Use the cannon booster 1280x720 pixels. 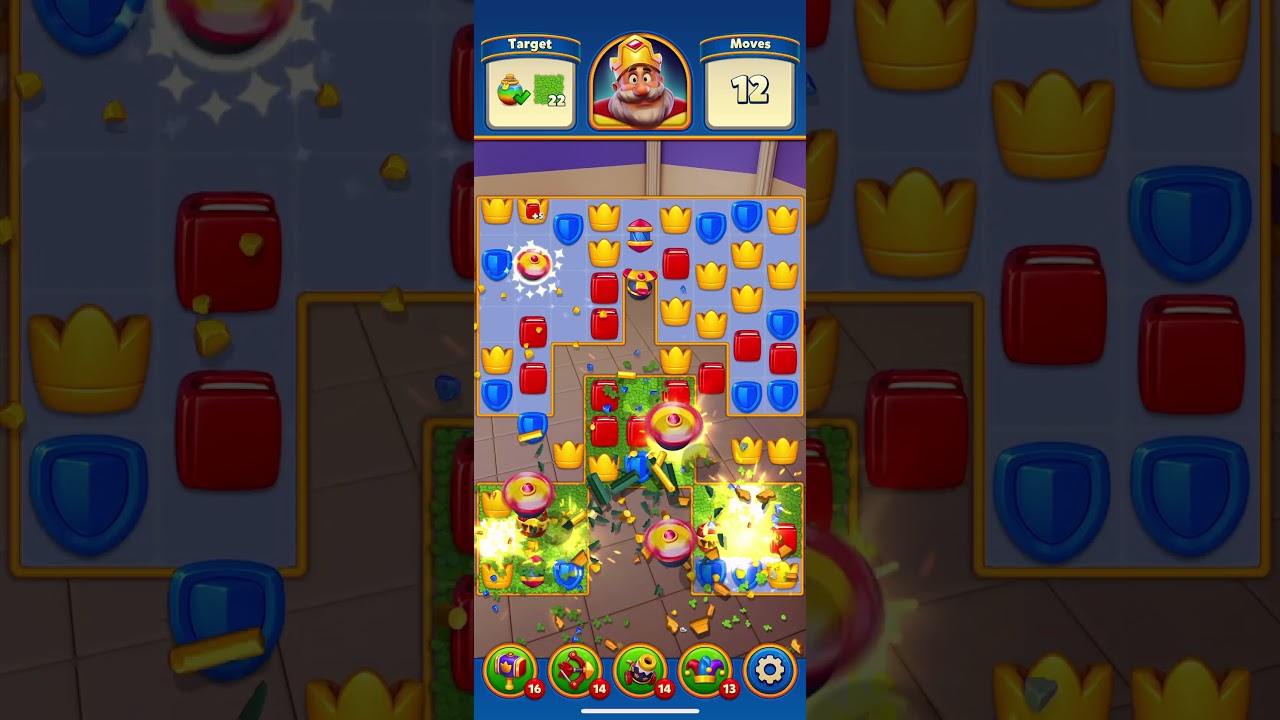640,669
